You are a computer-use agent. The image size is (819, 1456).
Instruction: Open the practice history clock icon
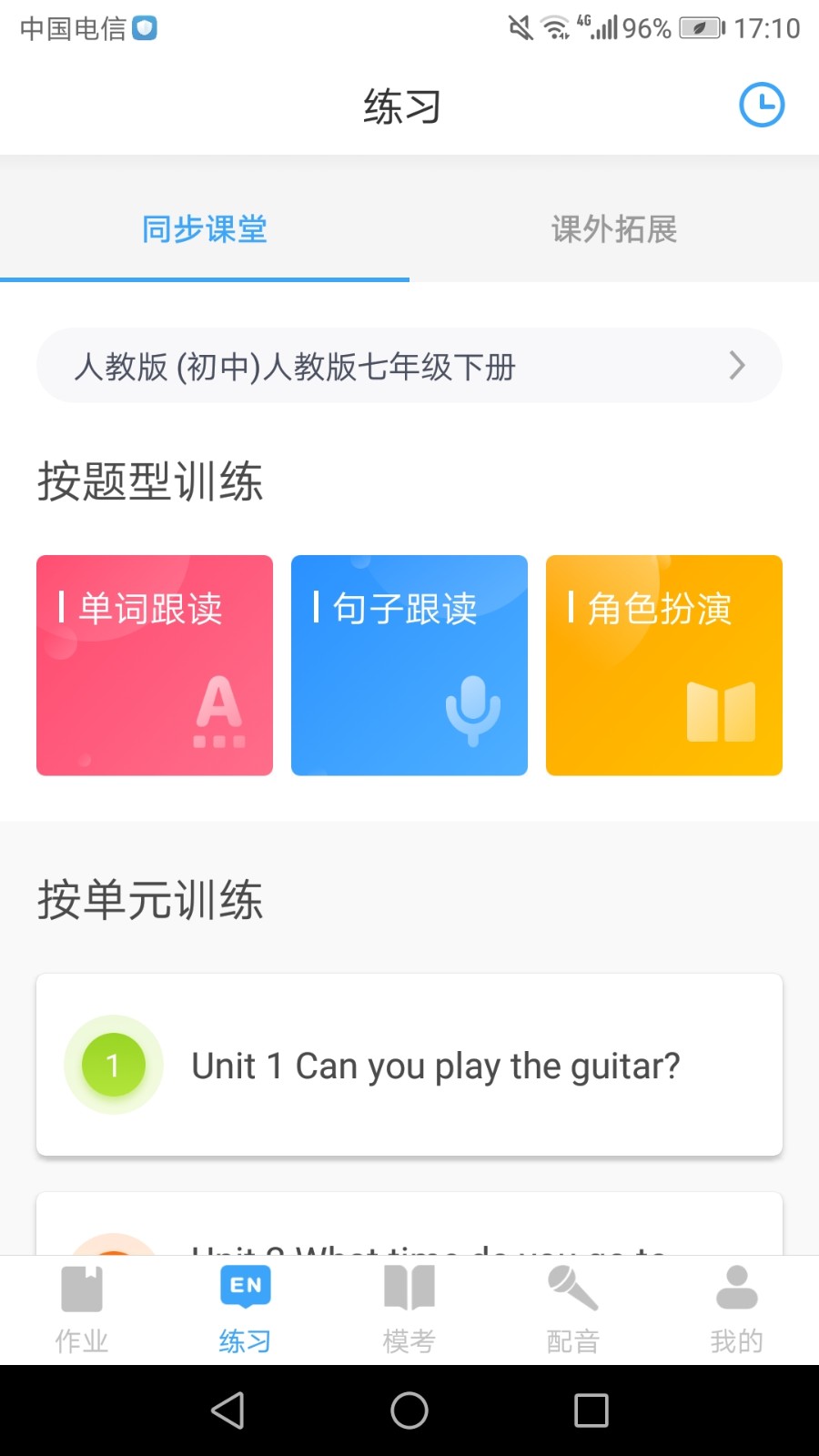pos(762,105)
